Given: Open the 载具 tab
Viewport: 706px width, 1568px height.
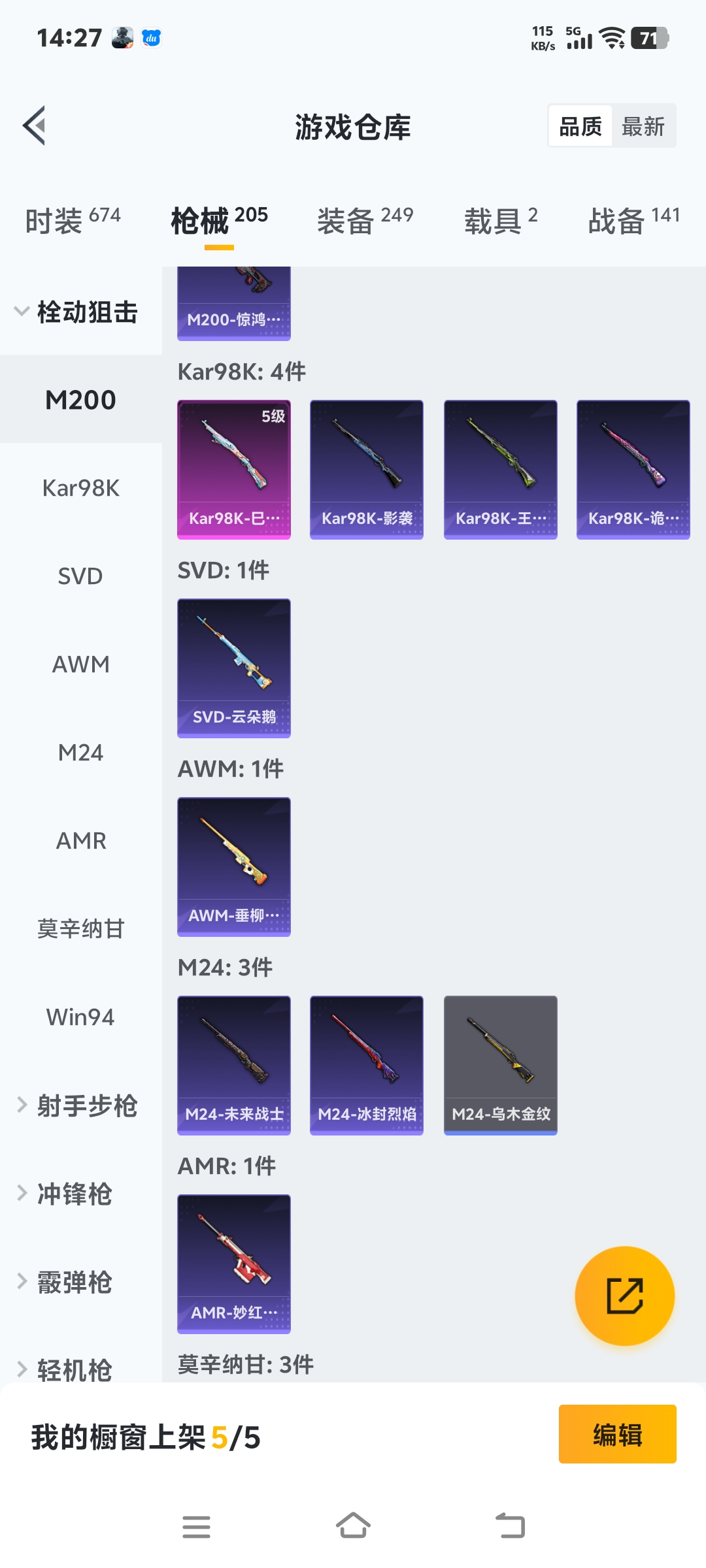Looking at the screenshot, I should [501, 220].
